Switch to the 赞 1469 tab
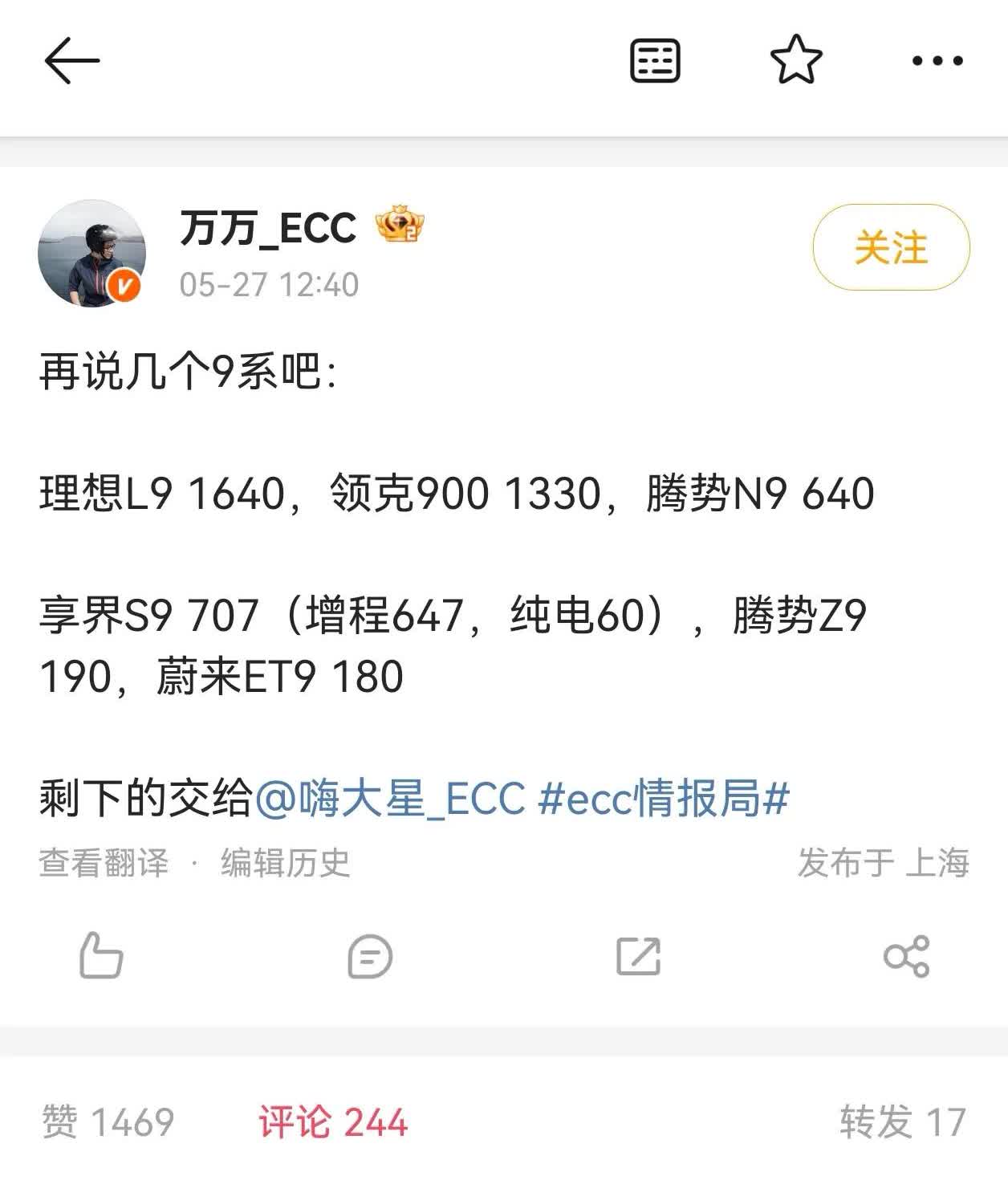Image resolution: width=1008 pixels, height=1180 pixels. tap(108, 1121)
